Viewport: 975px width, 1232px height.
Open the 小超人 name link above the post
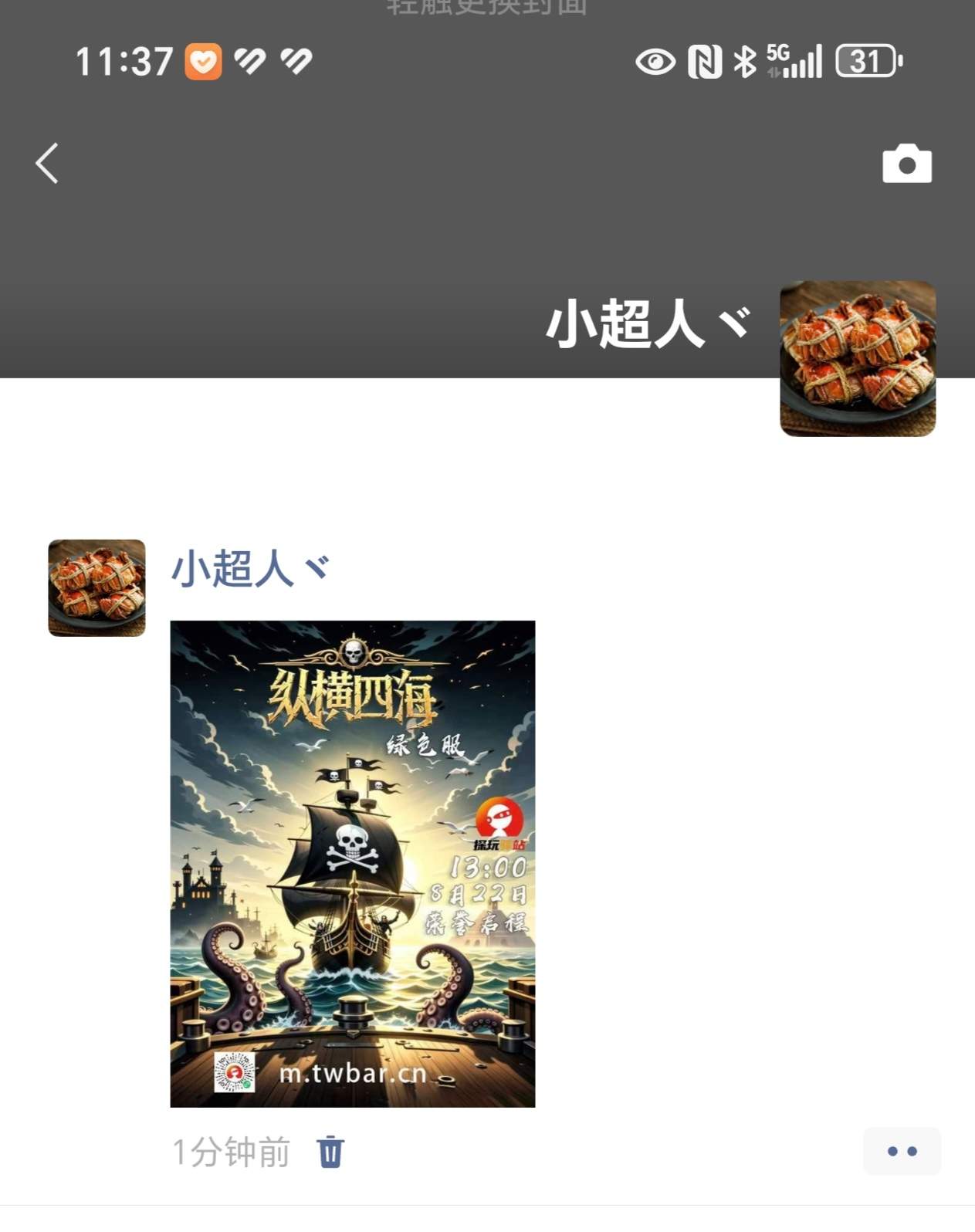point(249,569)
